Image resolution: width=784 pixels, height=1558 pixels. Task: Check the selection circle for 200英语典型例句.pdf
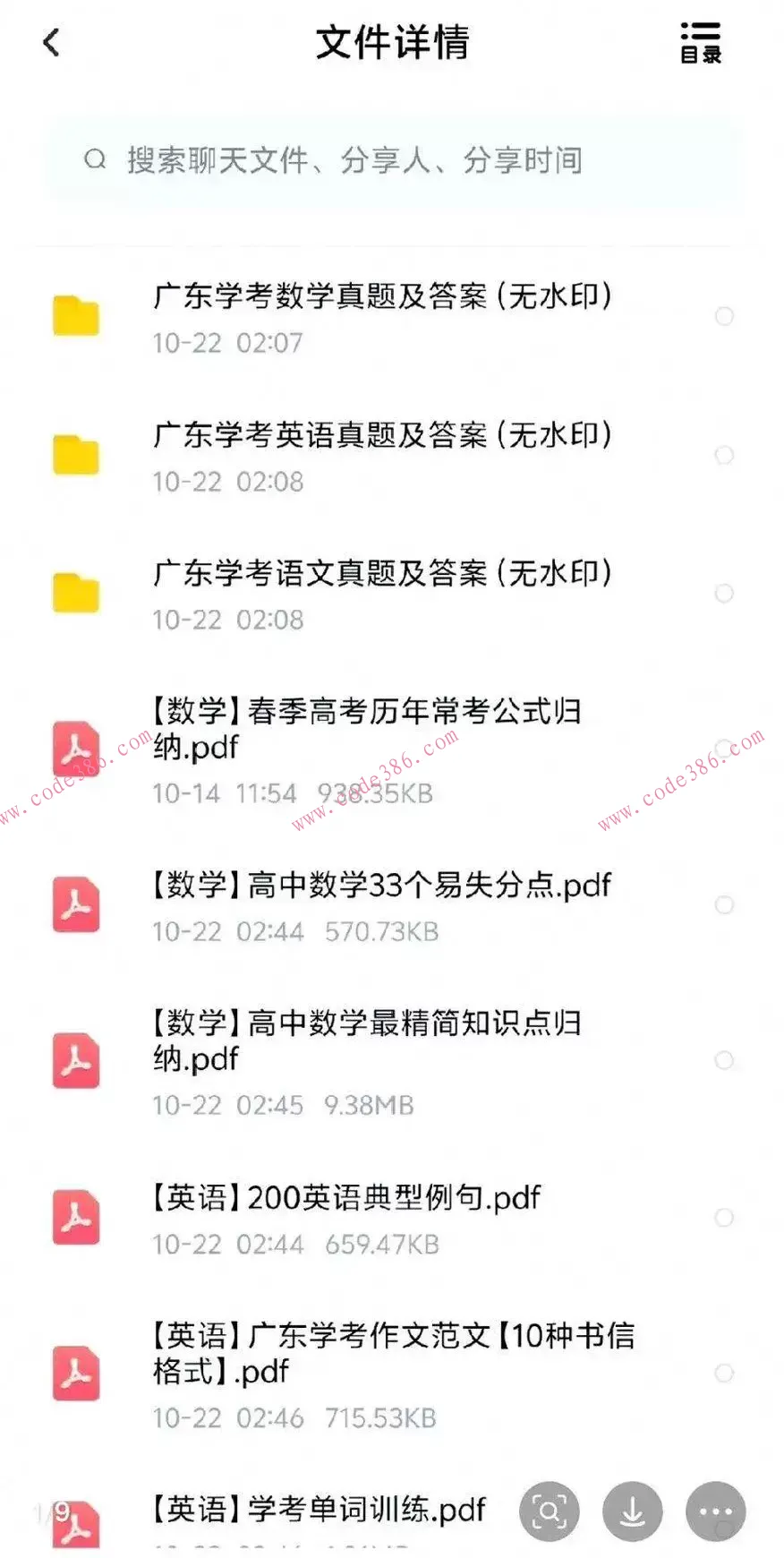tap(724, 1218)
